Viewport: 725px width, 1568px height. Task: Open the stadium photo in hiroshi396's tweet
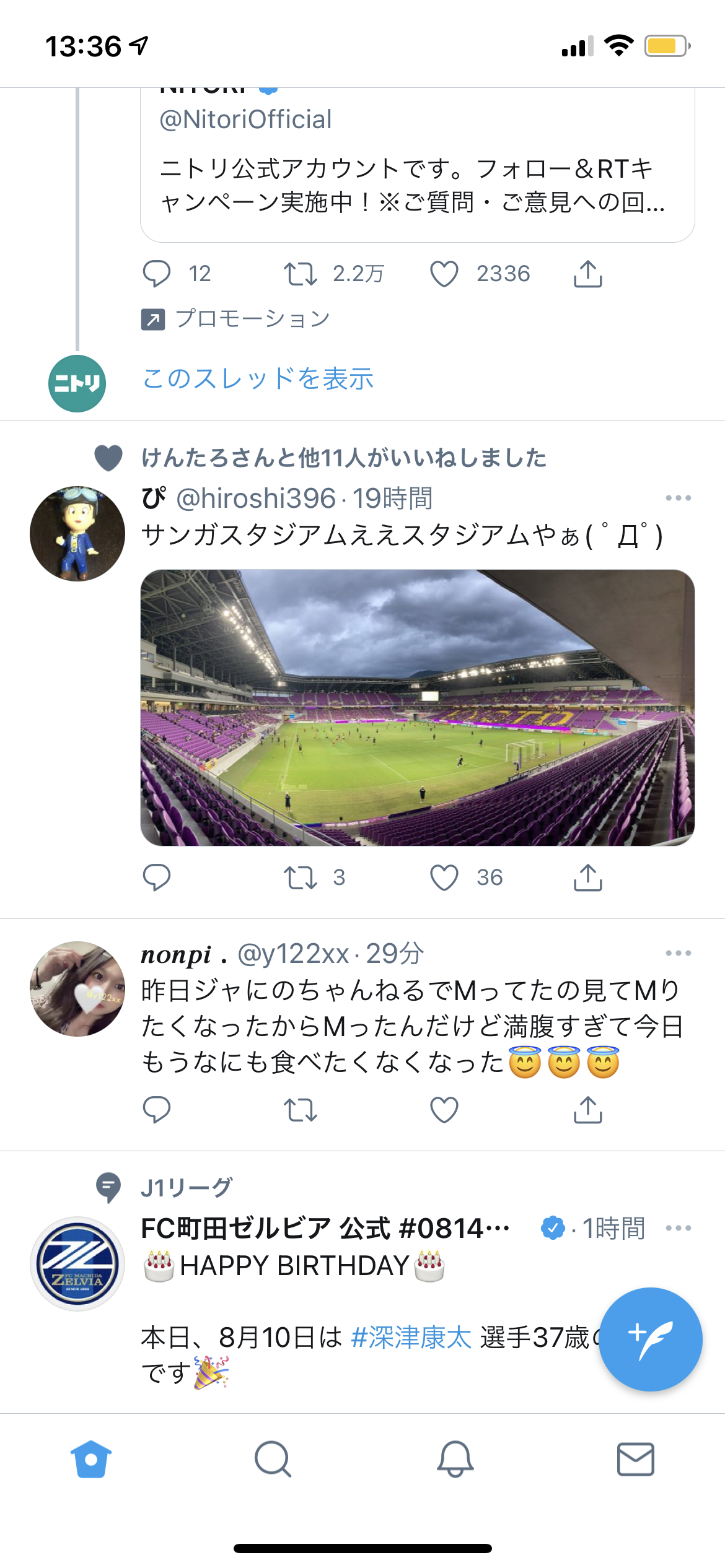click(x=417, y=707)
